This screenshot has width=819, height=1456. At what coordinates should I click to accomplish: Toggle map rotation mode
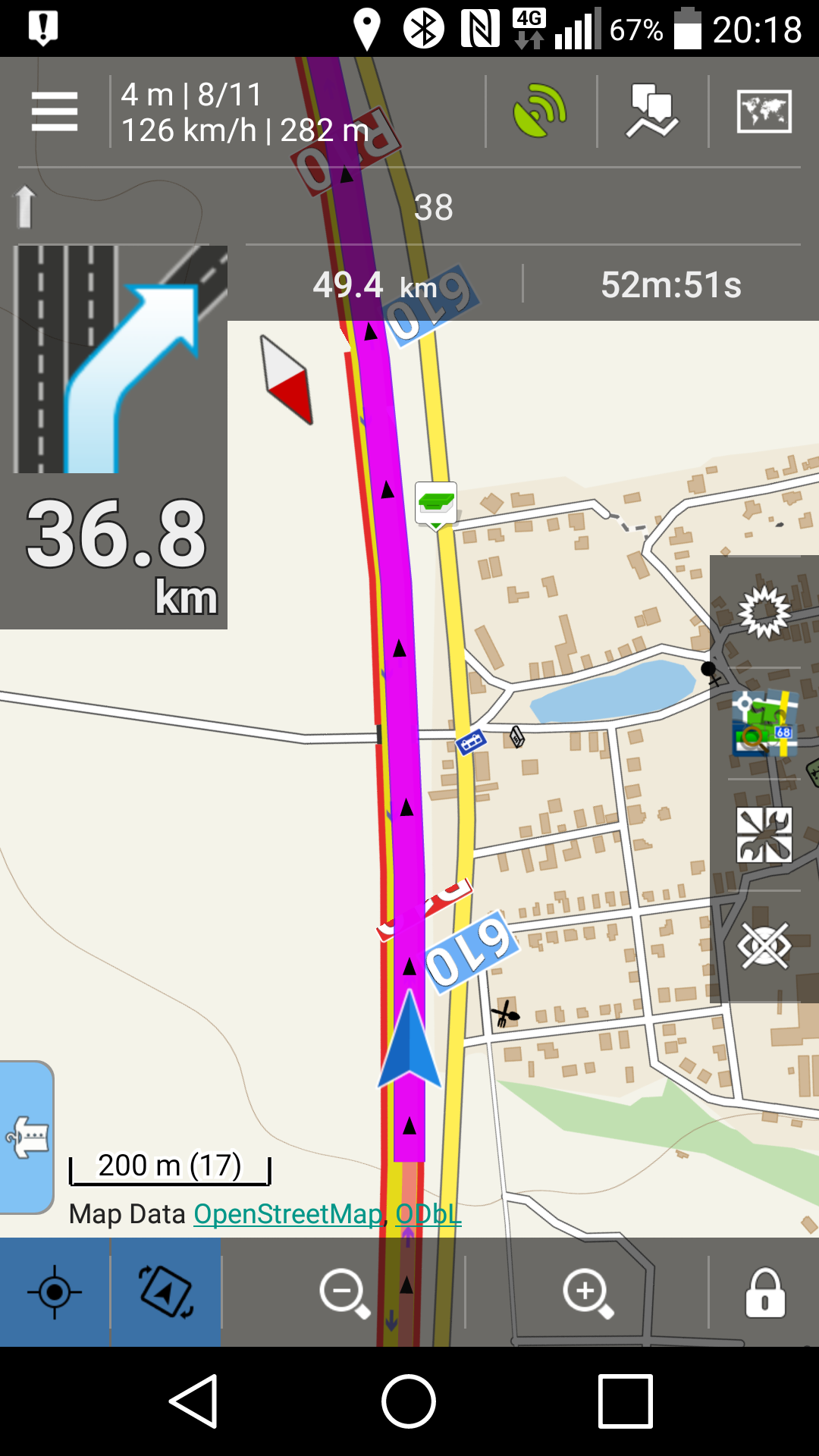point(166,1292)
